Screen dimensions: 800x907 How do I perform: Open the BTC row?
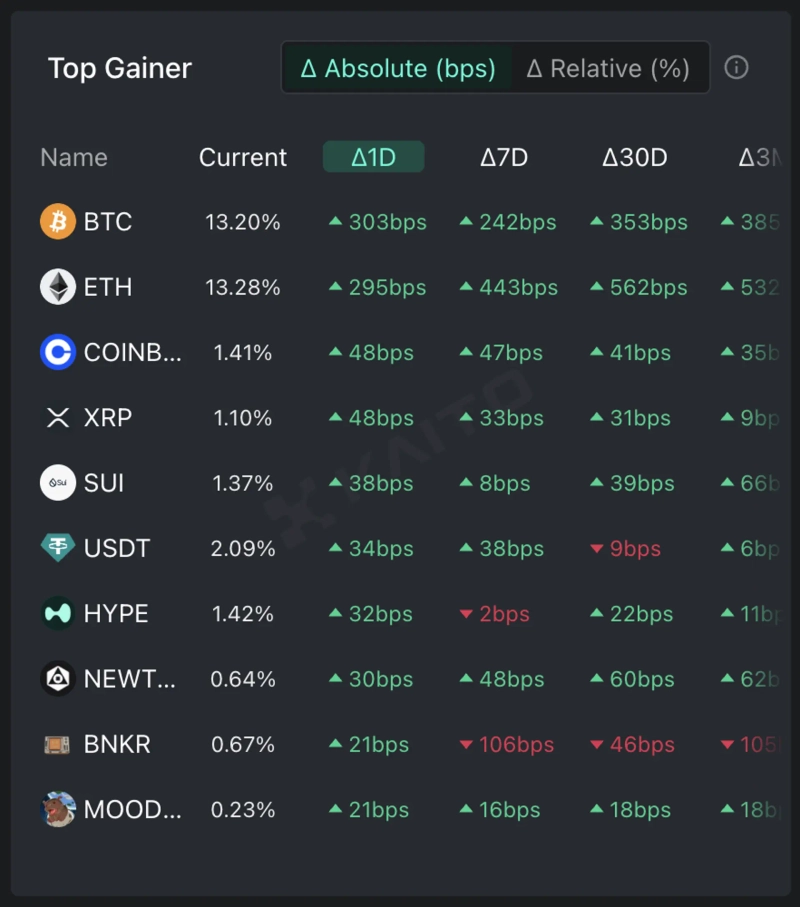(x=107, y=222)
